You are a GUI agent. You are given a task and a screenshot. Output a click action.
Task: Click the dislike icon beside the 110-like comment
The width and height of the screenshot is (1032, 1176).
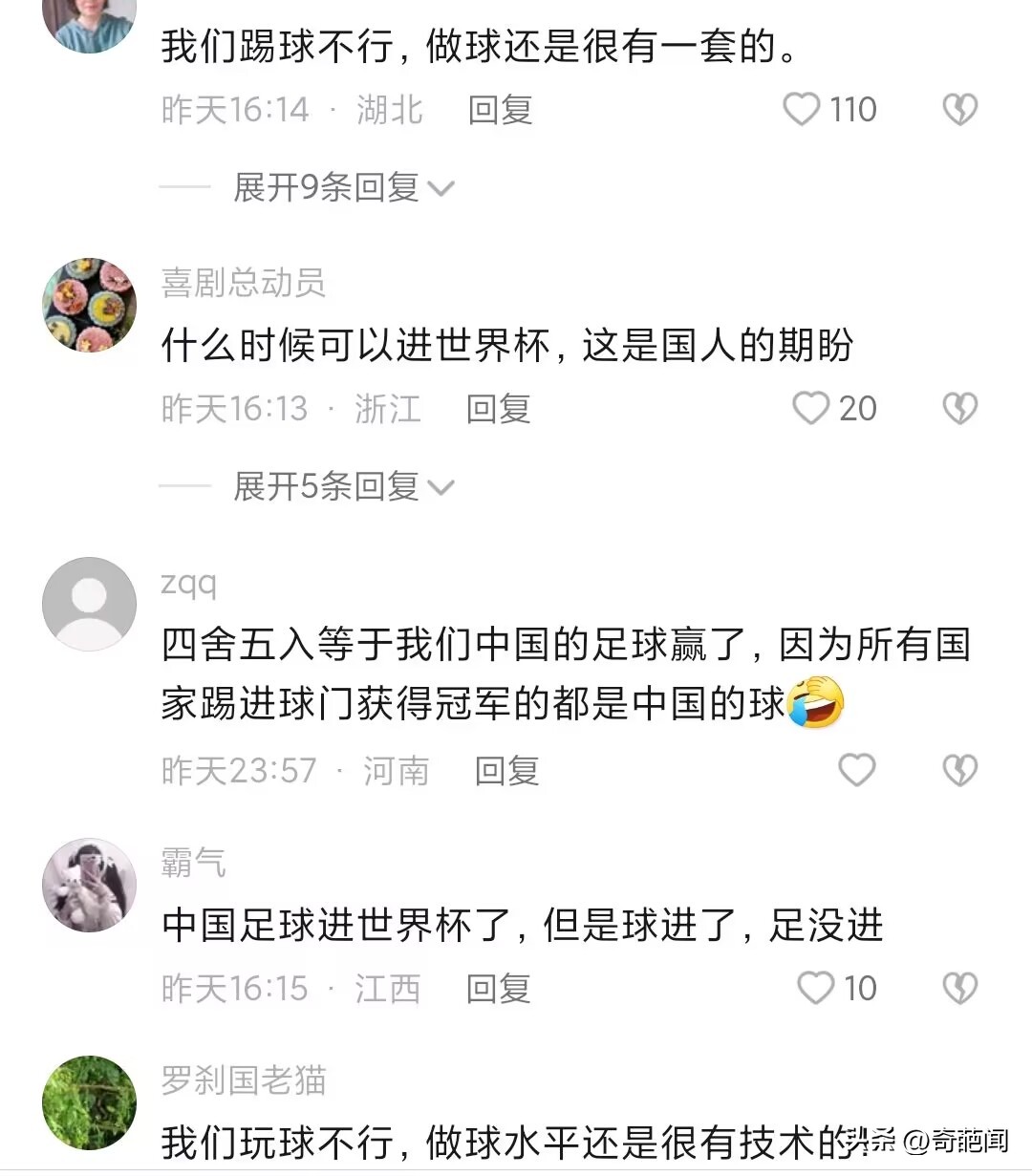(958, 109)
